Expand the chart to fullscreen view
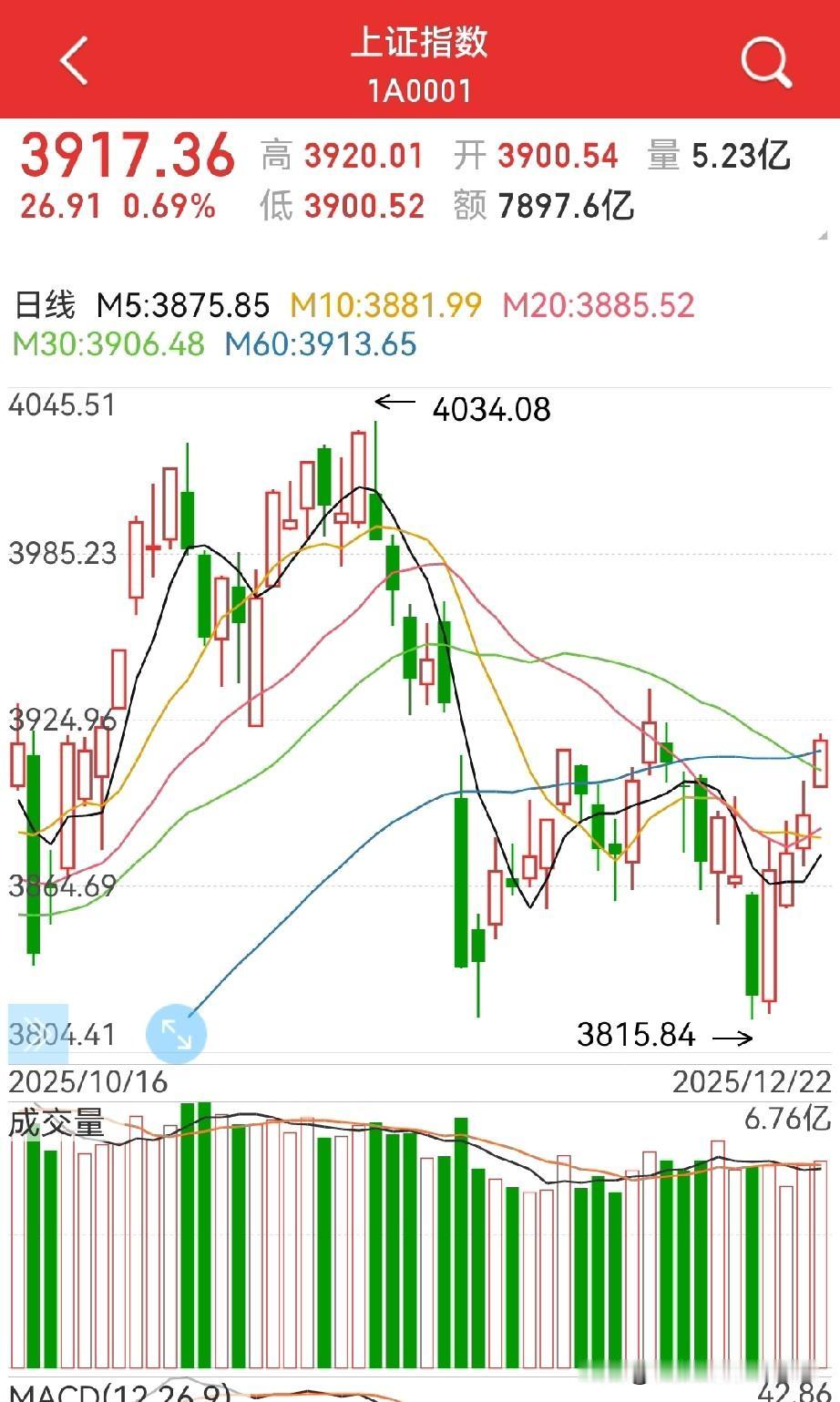The height and width of the screenshot is (1402, 840). click(176, 1034)
